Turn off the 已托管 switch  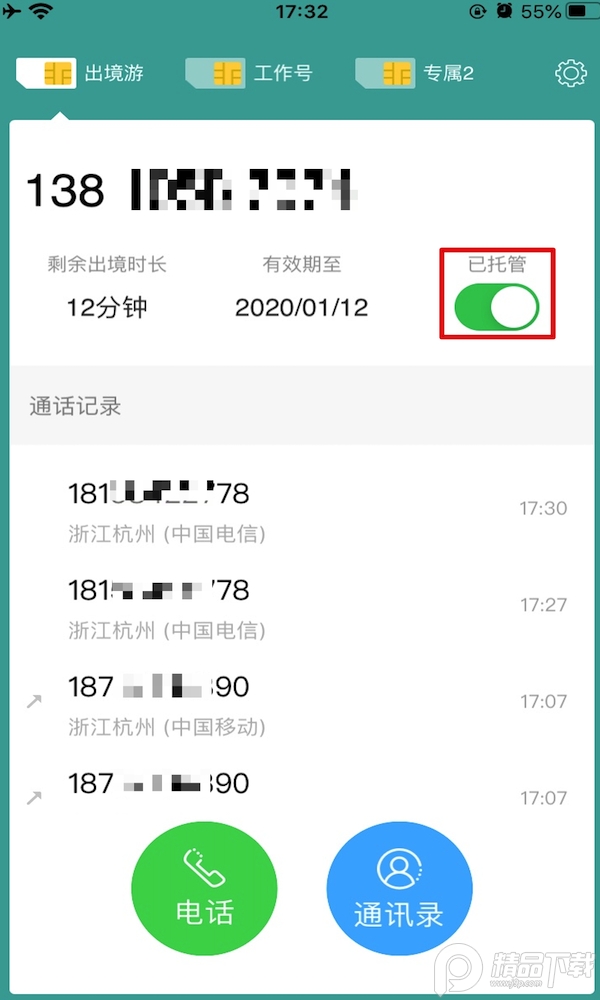tap(497, 308)
